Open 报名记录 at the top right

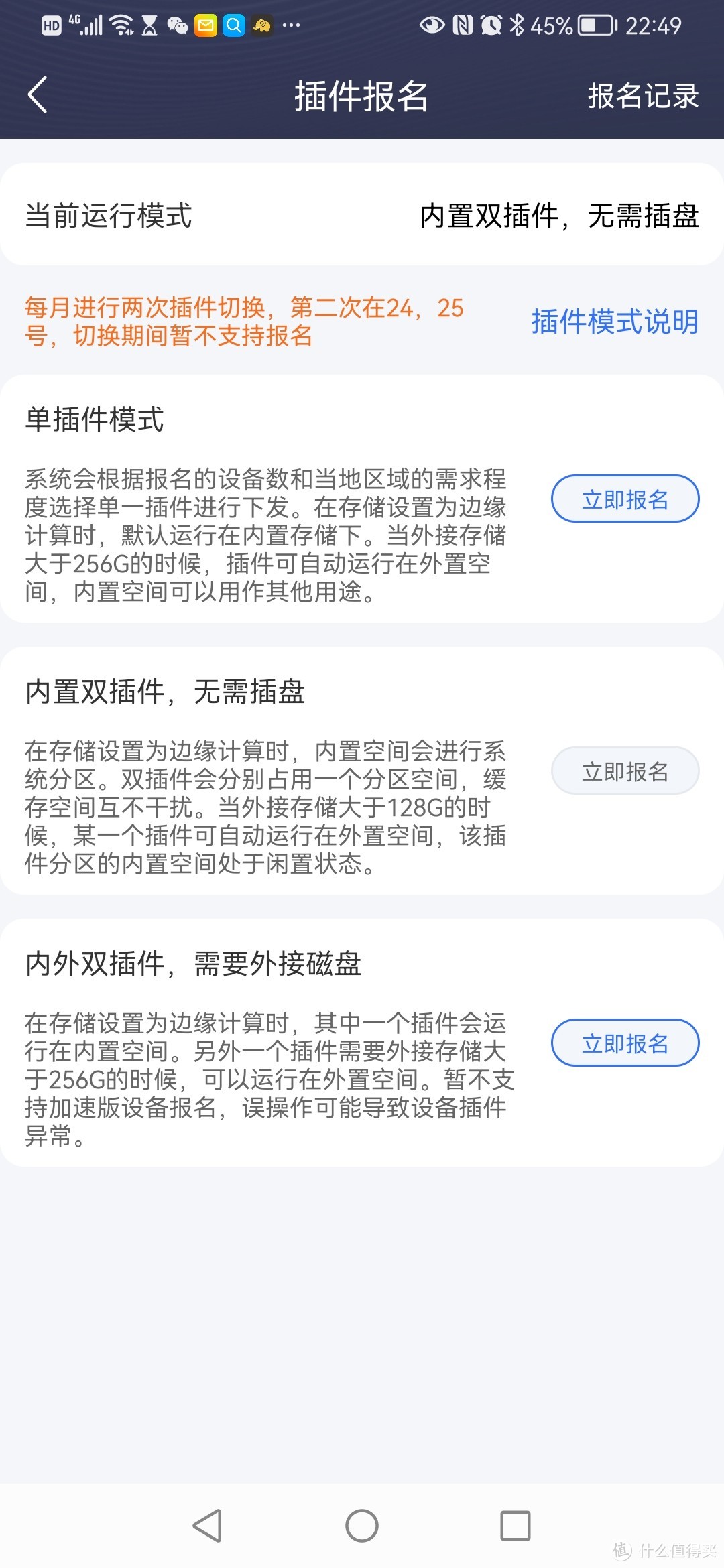coord(642,96)
